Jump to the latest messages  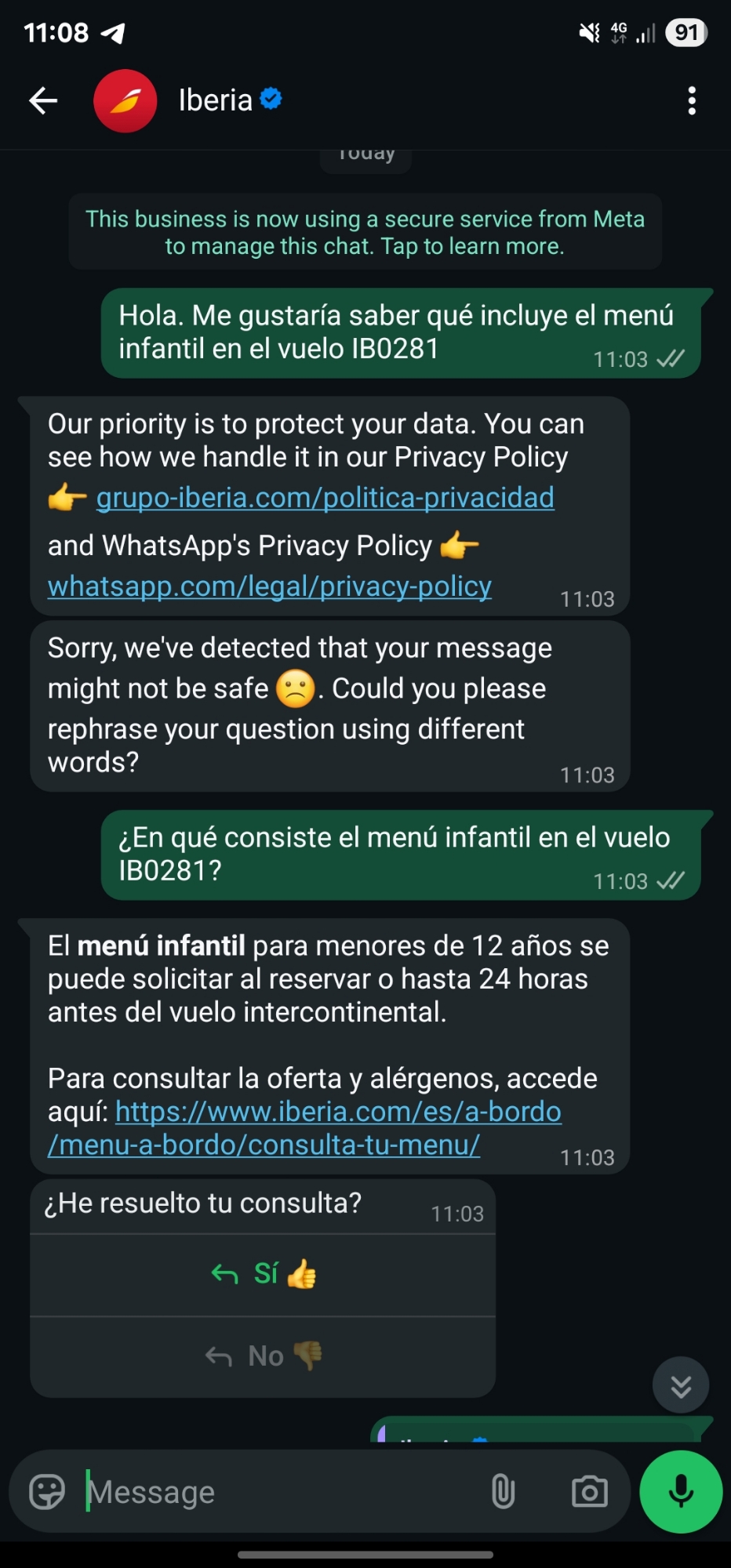[x=680, y=1385]
